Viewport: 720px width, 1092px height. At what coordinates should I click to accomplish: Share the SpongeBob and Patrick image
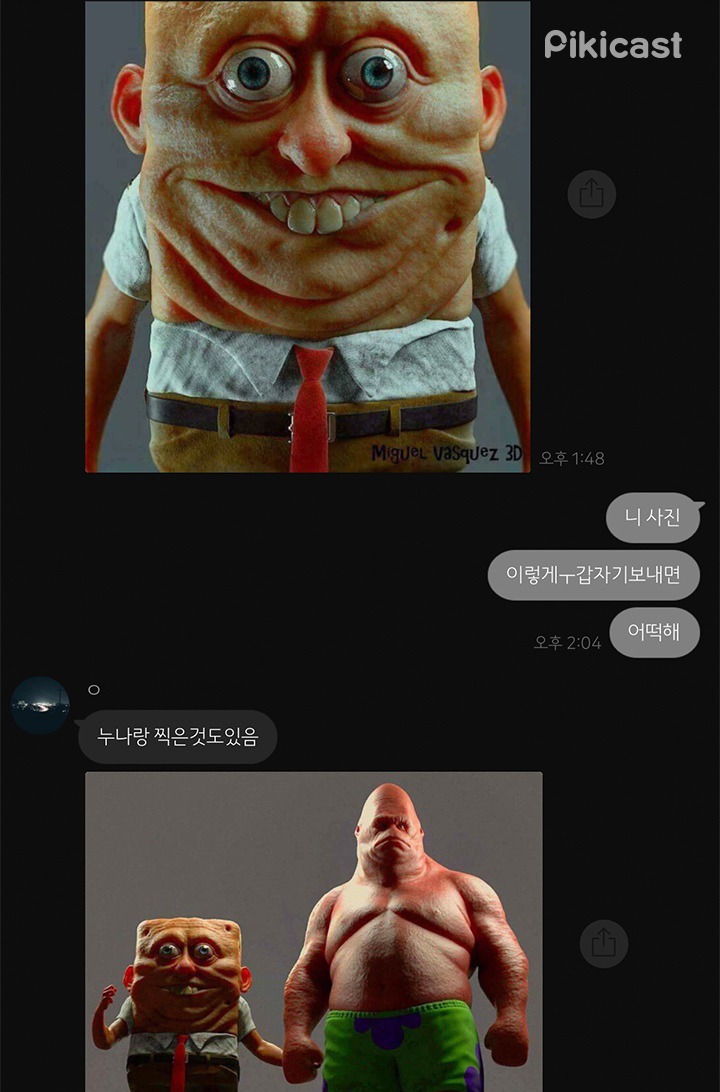point(604,943)
